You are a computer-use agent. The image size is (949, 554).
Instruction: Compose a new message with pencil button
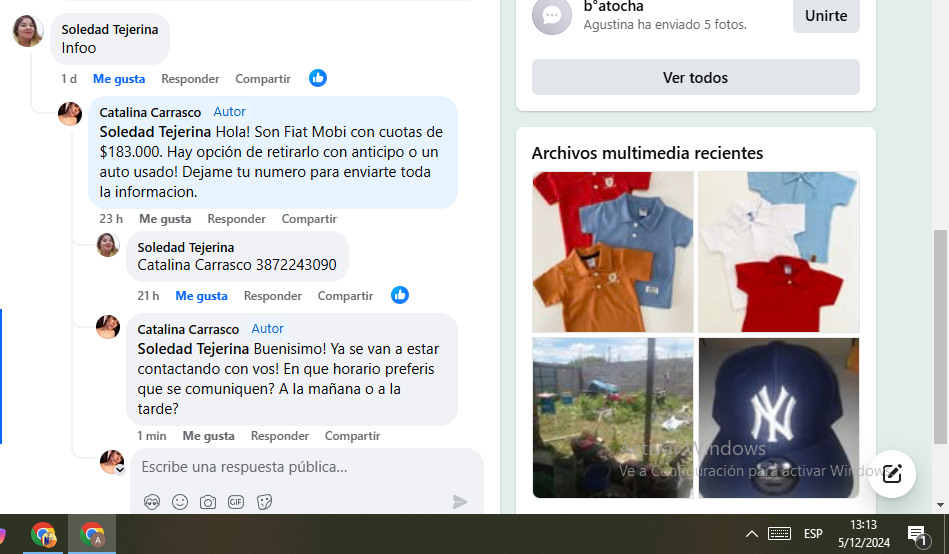coord(891,473)
